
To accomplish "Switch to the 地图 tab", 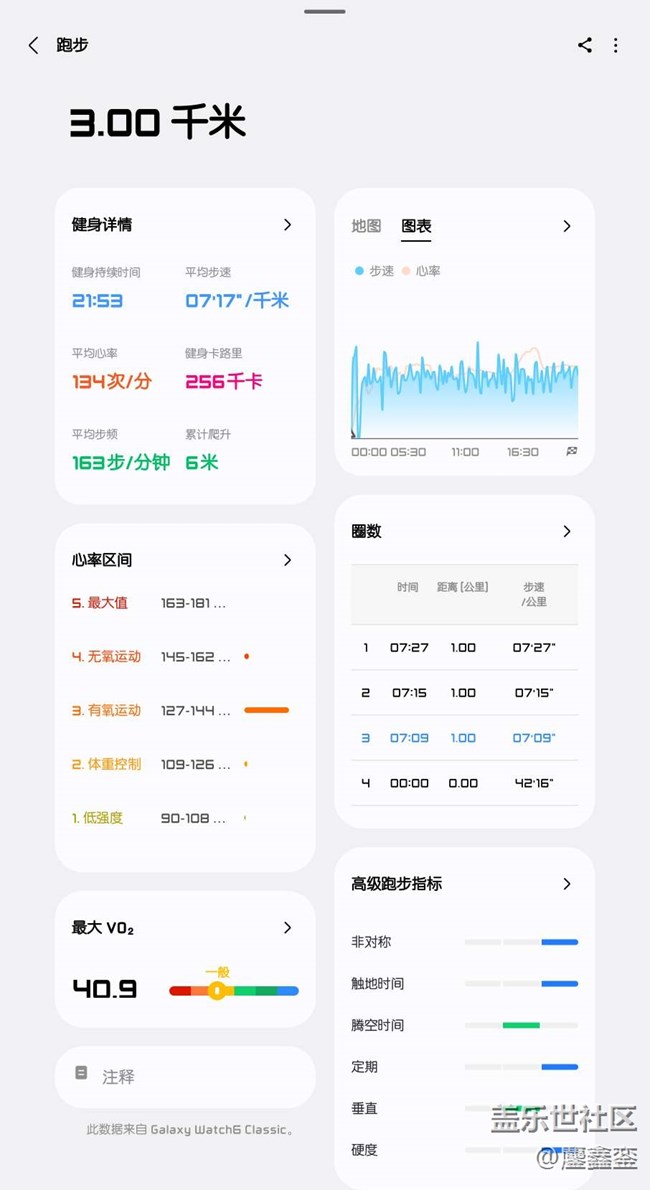I will click(x=366, y=226).
